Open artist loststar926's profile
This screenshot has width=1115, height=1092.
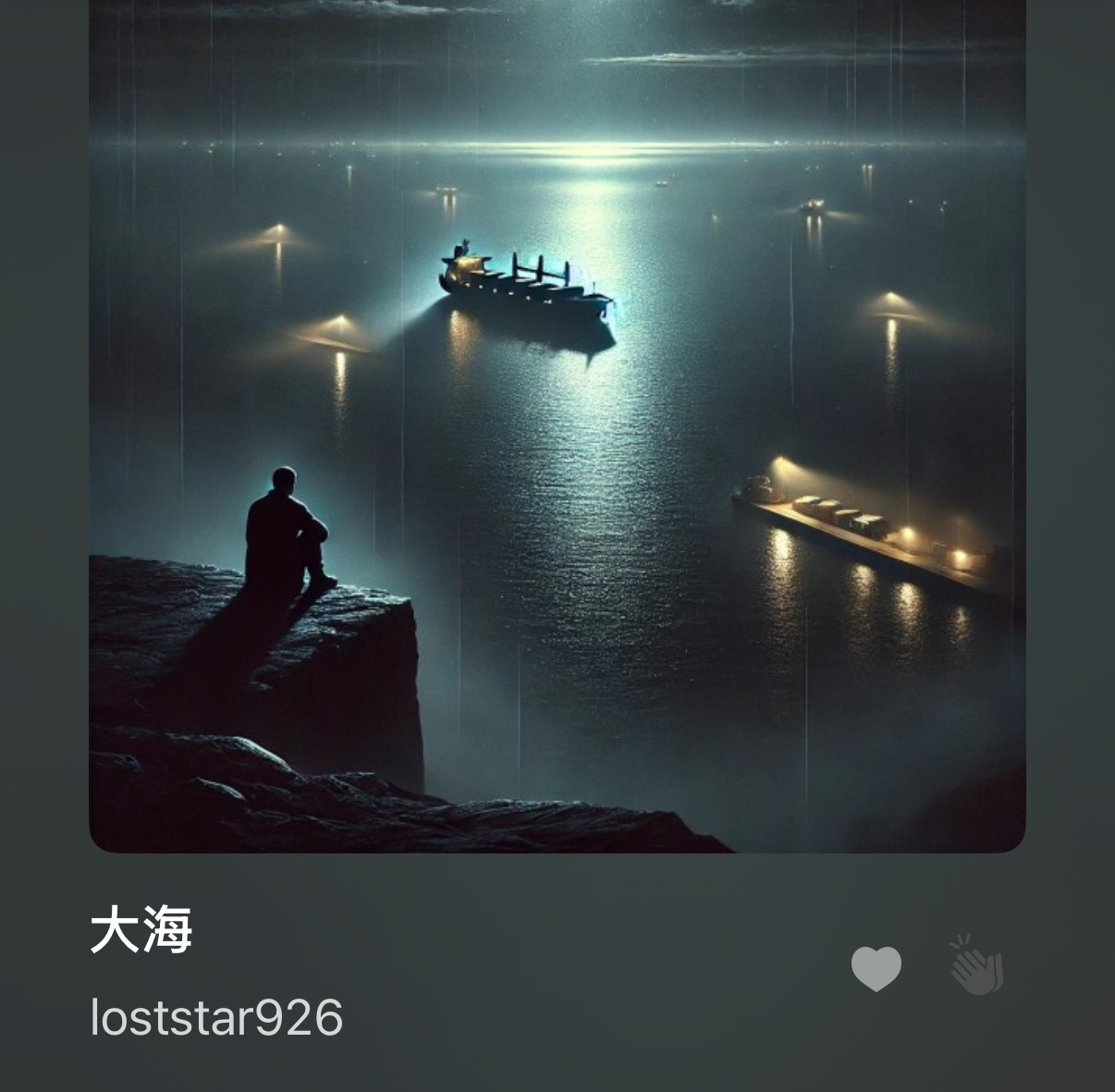click(216, 1018)
